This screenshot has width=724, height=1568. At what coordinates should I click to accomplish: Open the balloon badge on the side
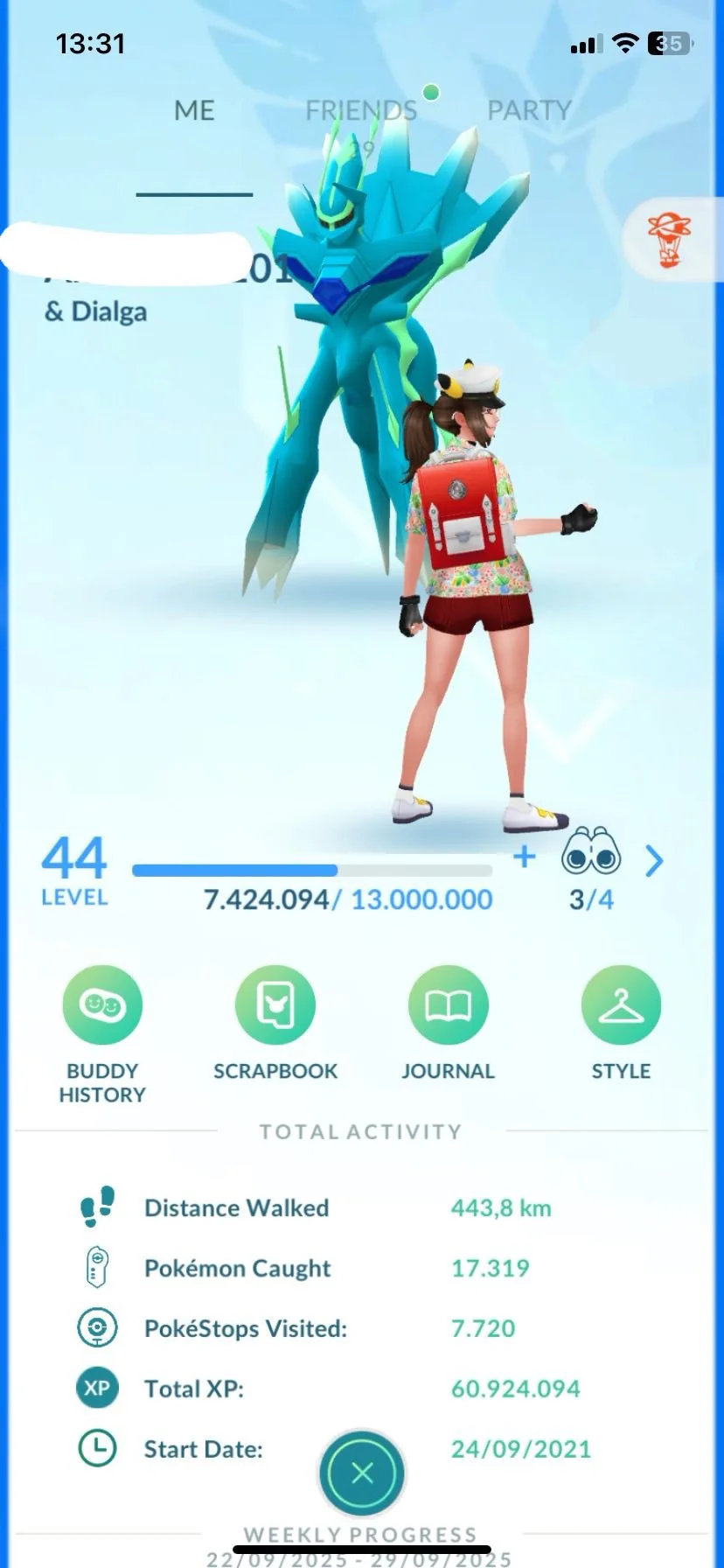[x=670, y=239]
